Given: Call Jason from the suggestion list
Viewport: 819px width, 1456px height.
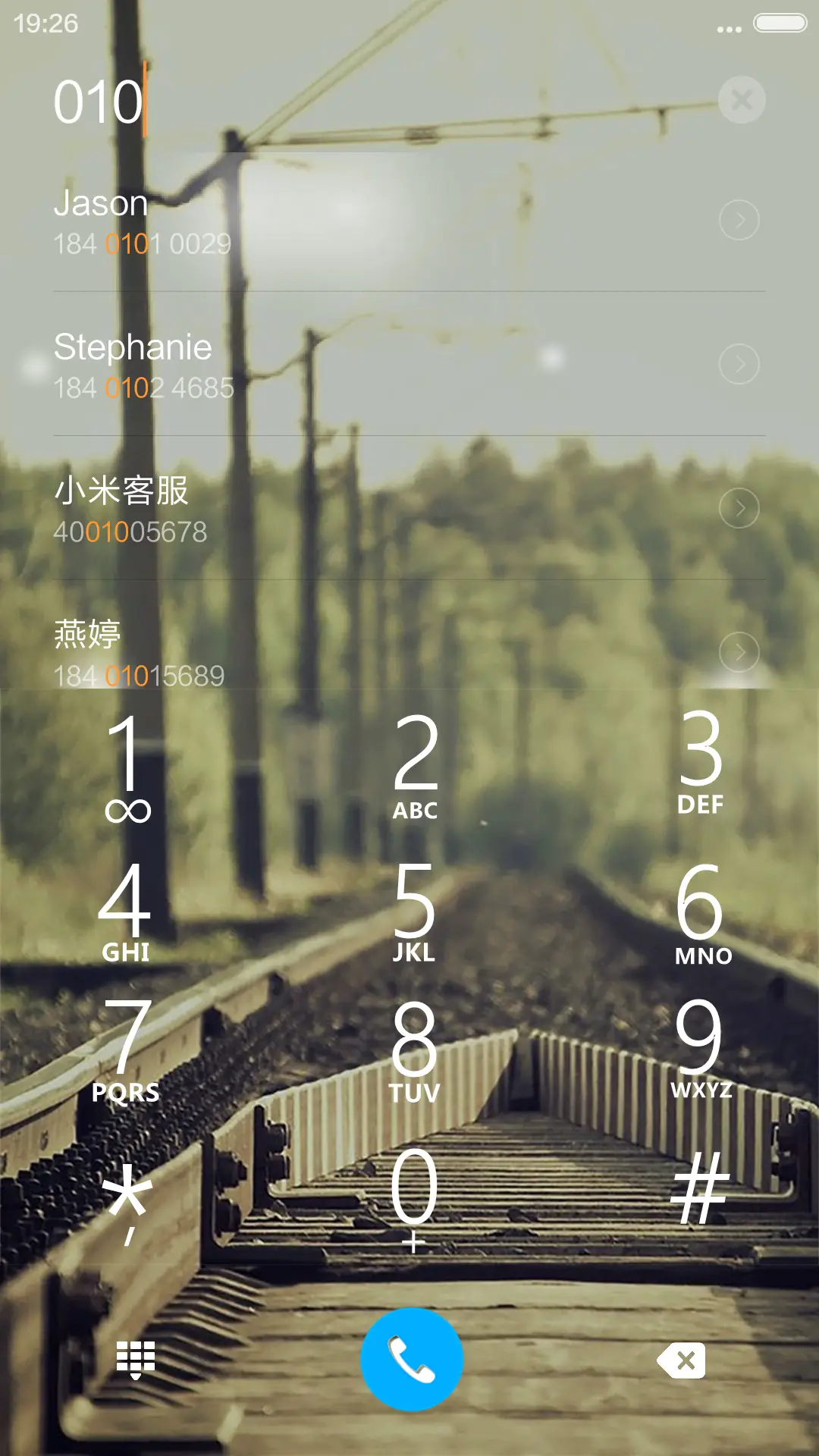Looking at the screenshot, I should pos(303,221).
